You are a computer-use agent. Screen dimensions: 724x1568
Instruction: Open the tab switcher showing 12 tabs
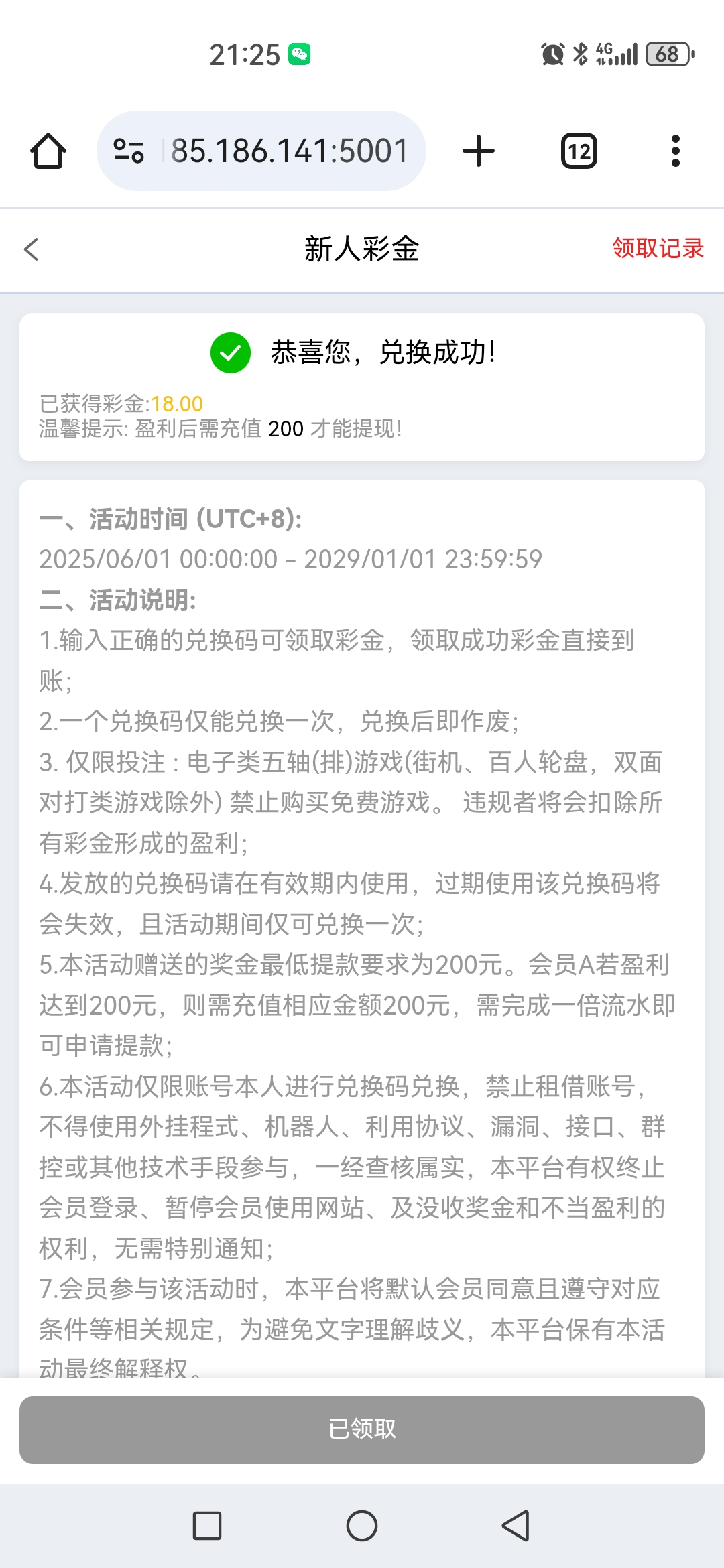pyautogui.click(x=579, y=151)
